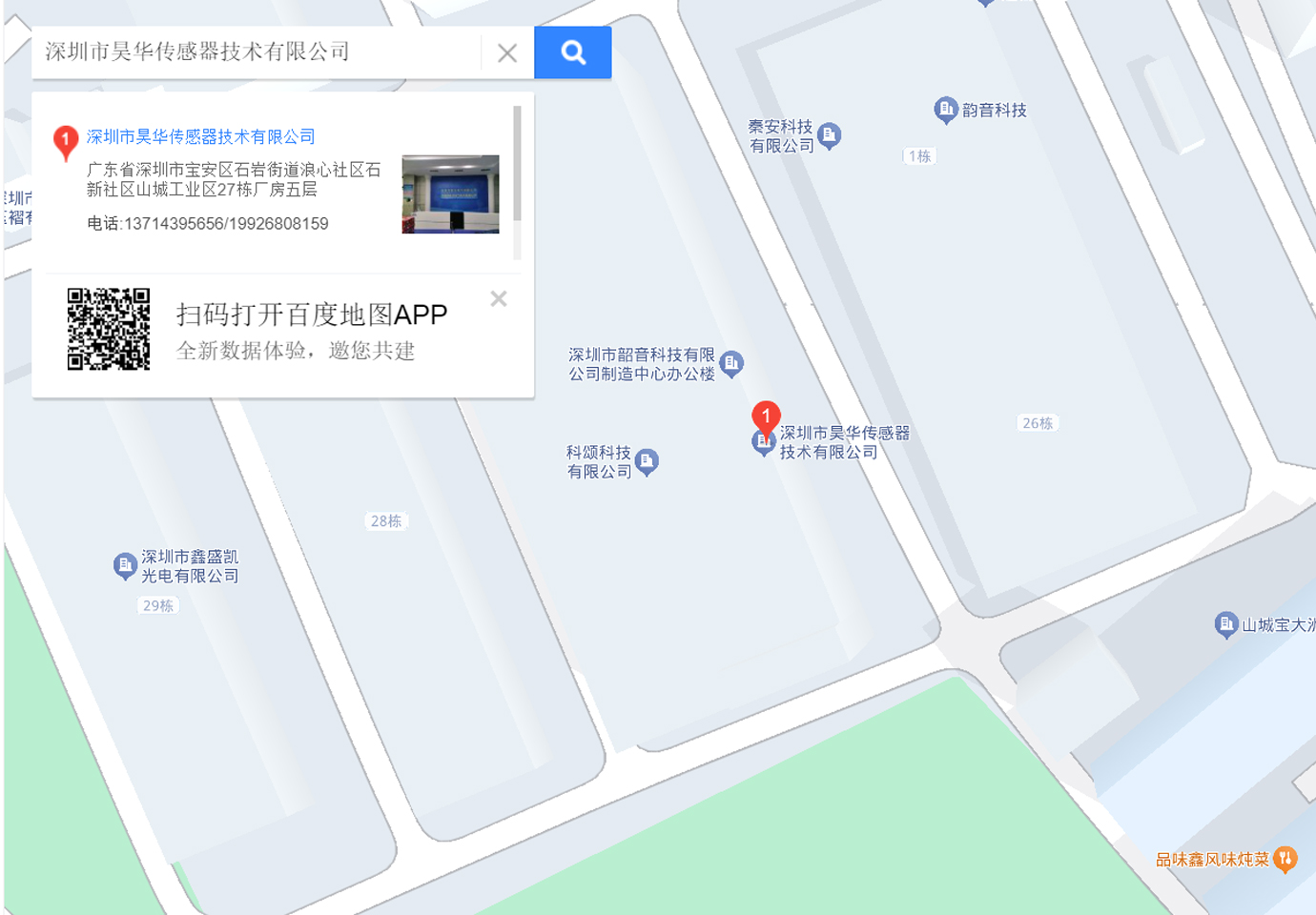The width and height of the screenshot is (1316, 915).
Task: Open the 深圳市昊华传感器技术有限公司 result link
Action: tap(200, 137)
